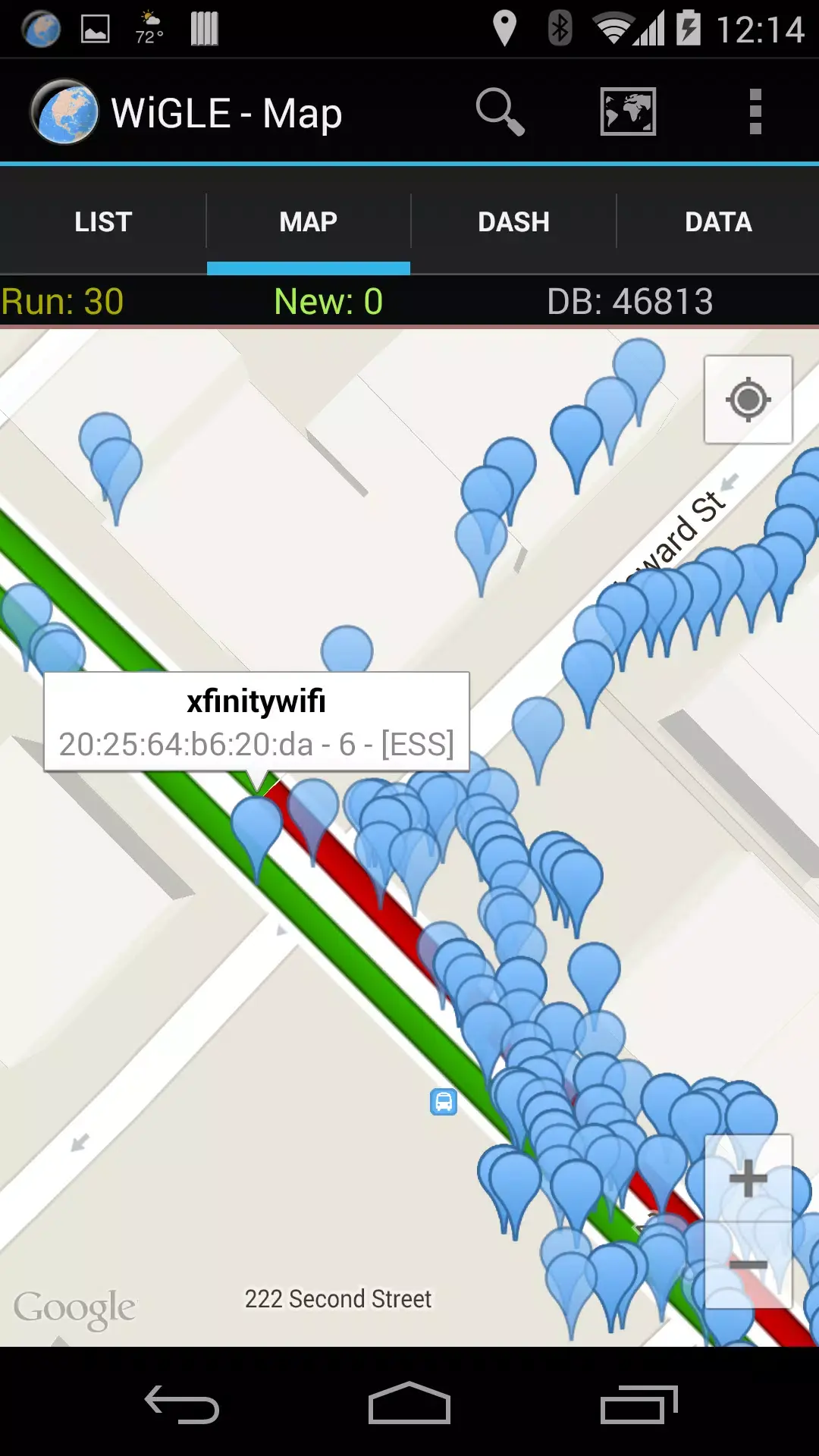Click the DB: 46813 counter
The image size is (819, 1456).
(x=632, y=301)
